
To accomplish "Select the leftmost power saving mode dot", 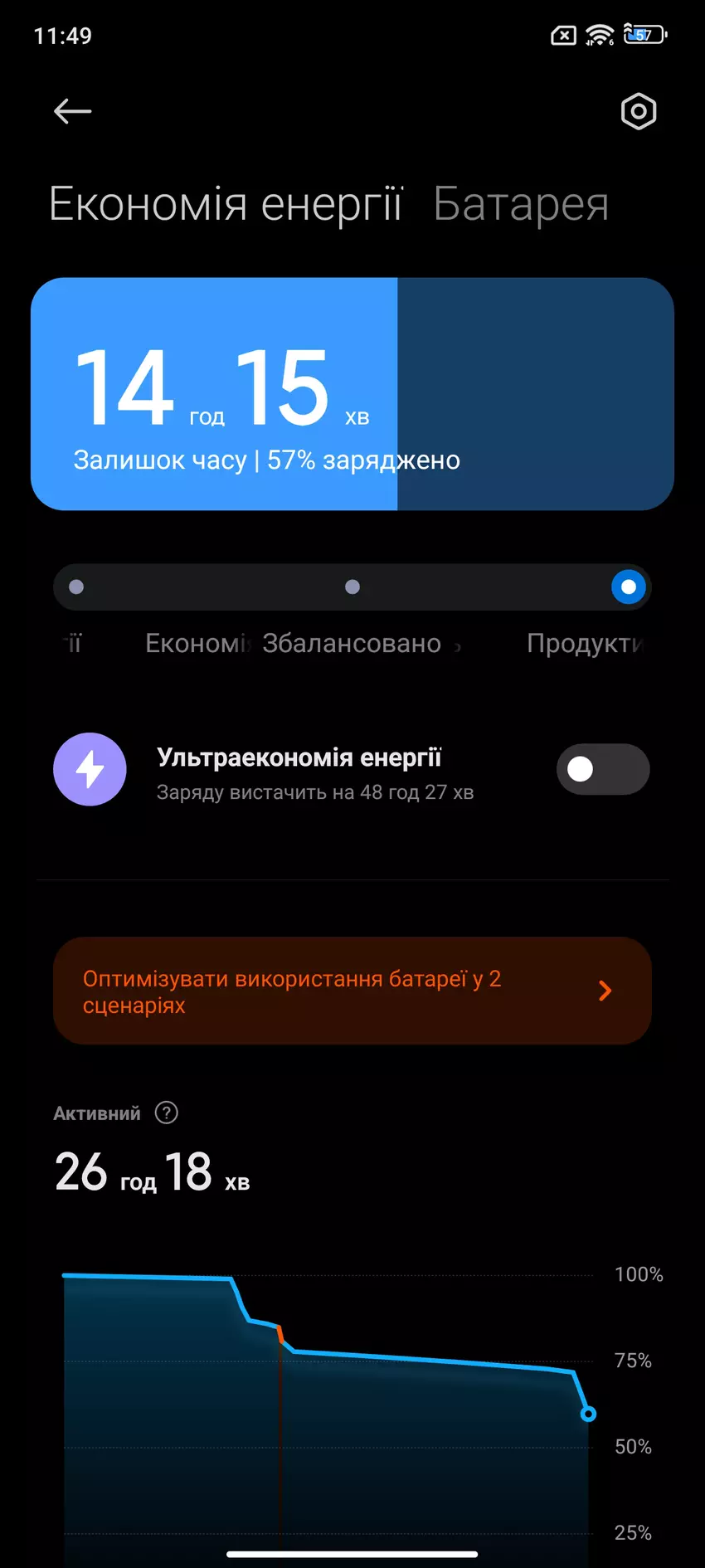I will click(76, 587).
